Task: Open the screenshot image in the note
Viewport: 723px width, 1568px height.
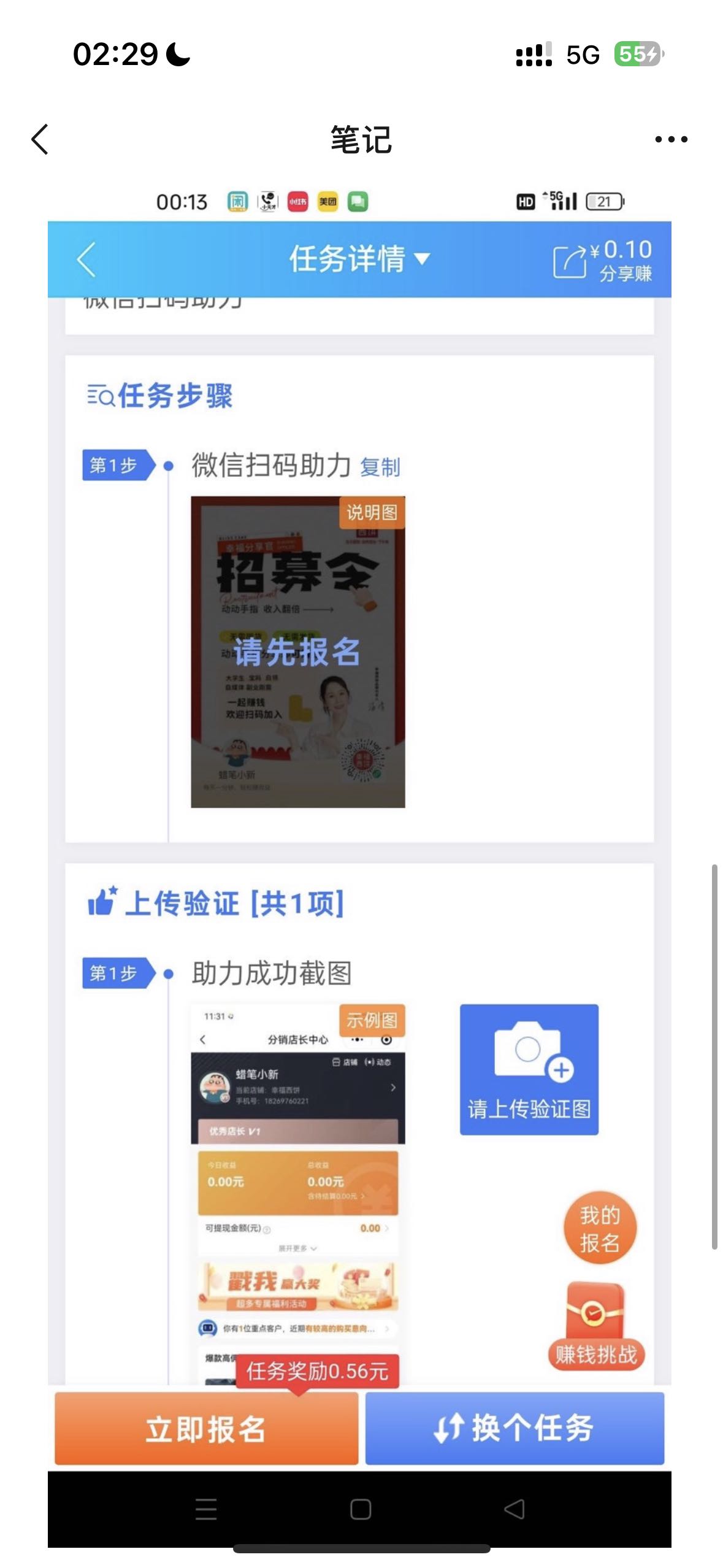Action: coord(359,859)
